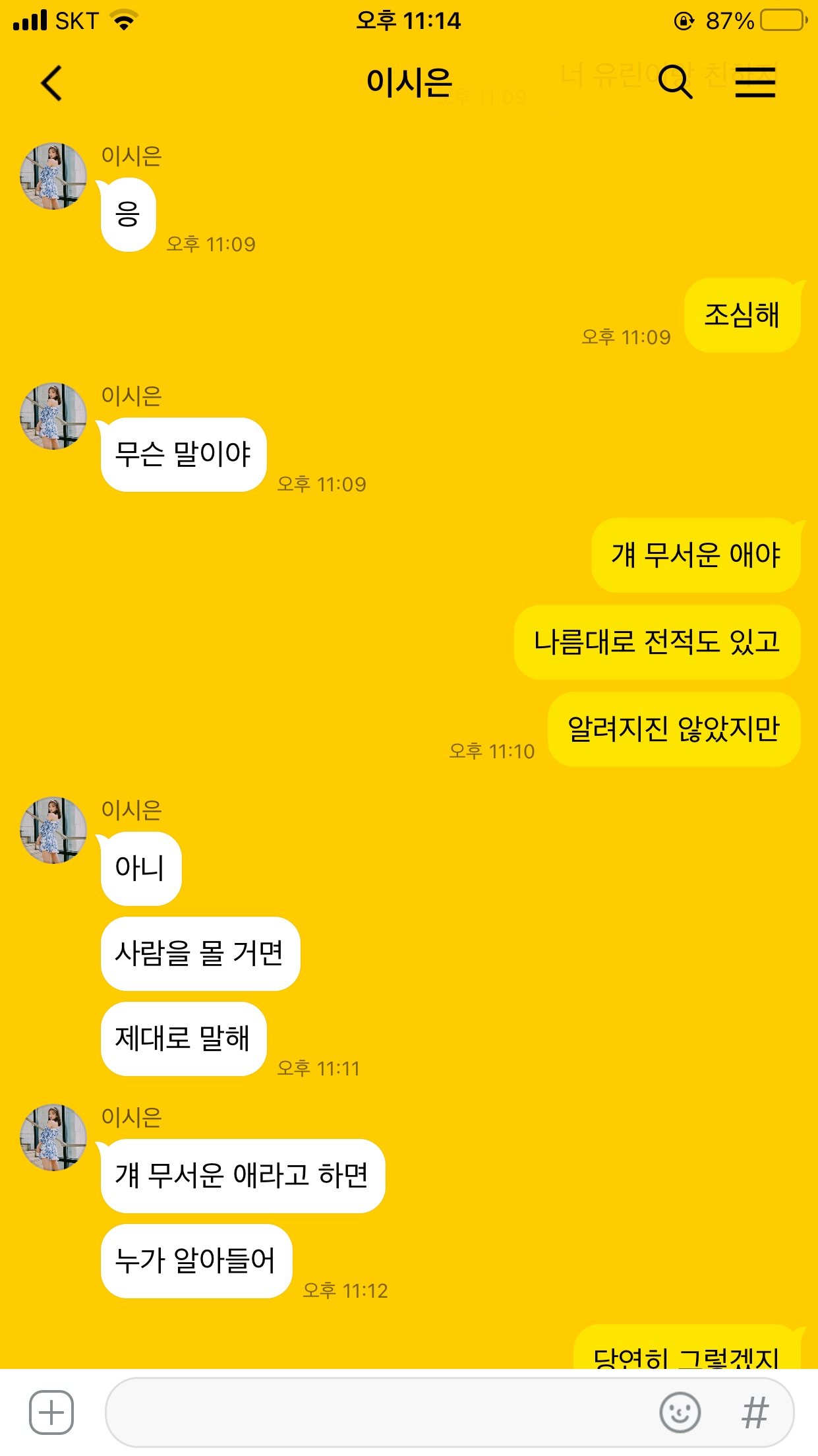Open the chat room hamburger menu
This screenshot has height=1456, width=818.
(755, 82)
